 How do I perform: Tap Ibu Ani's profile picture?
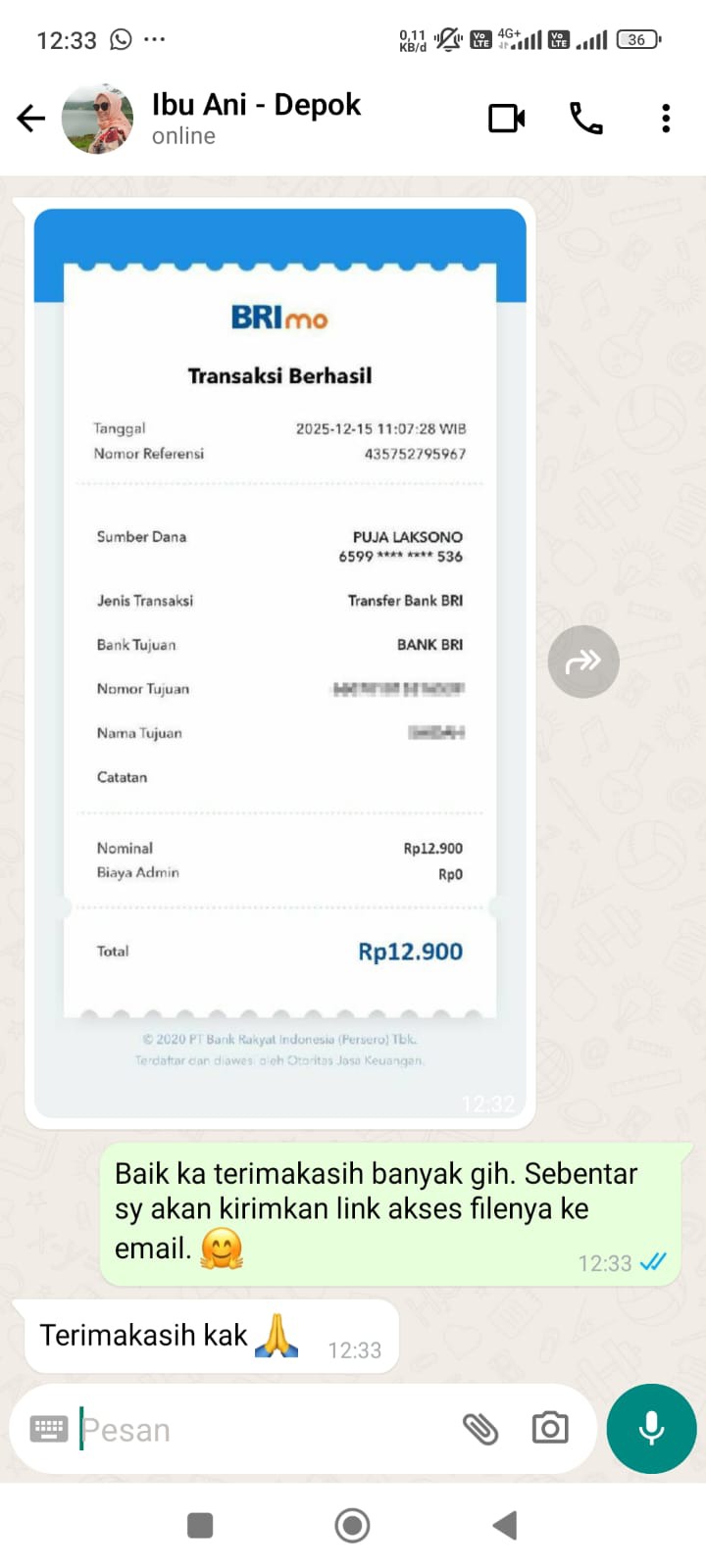tap(96, 118)
